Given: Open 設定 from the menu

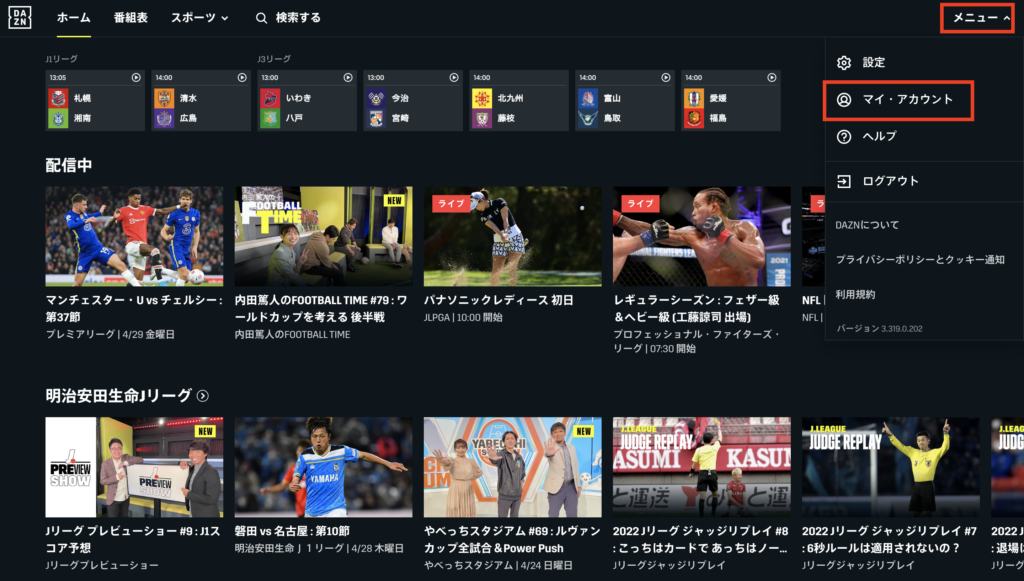Looking at the screenshot, I should coord(873,62).
